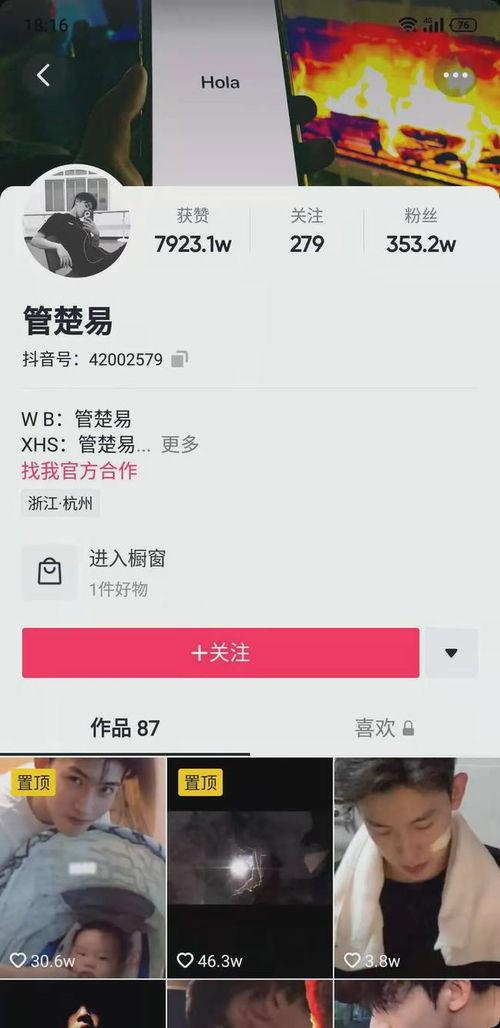
Task: View the 关注 279 following list
Action: (x=307, y=231)
